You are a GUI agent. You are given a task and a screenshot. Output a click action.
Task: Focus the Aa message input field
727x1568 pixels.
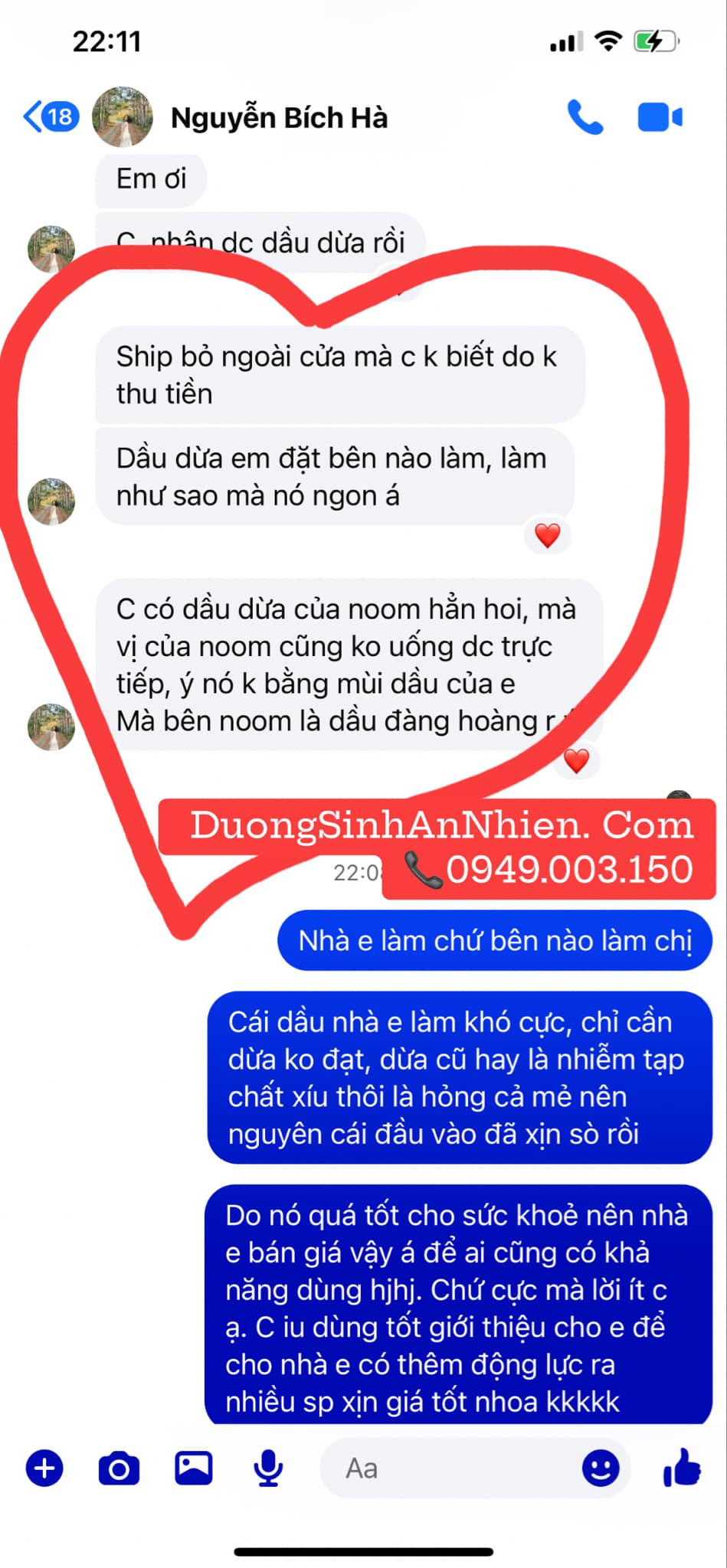[x=452, y=1468]
